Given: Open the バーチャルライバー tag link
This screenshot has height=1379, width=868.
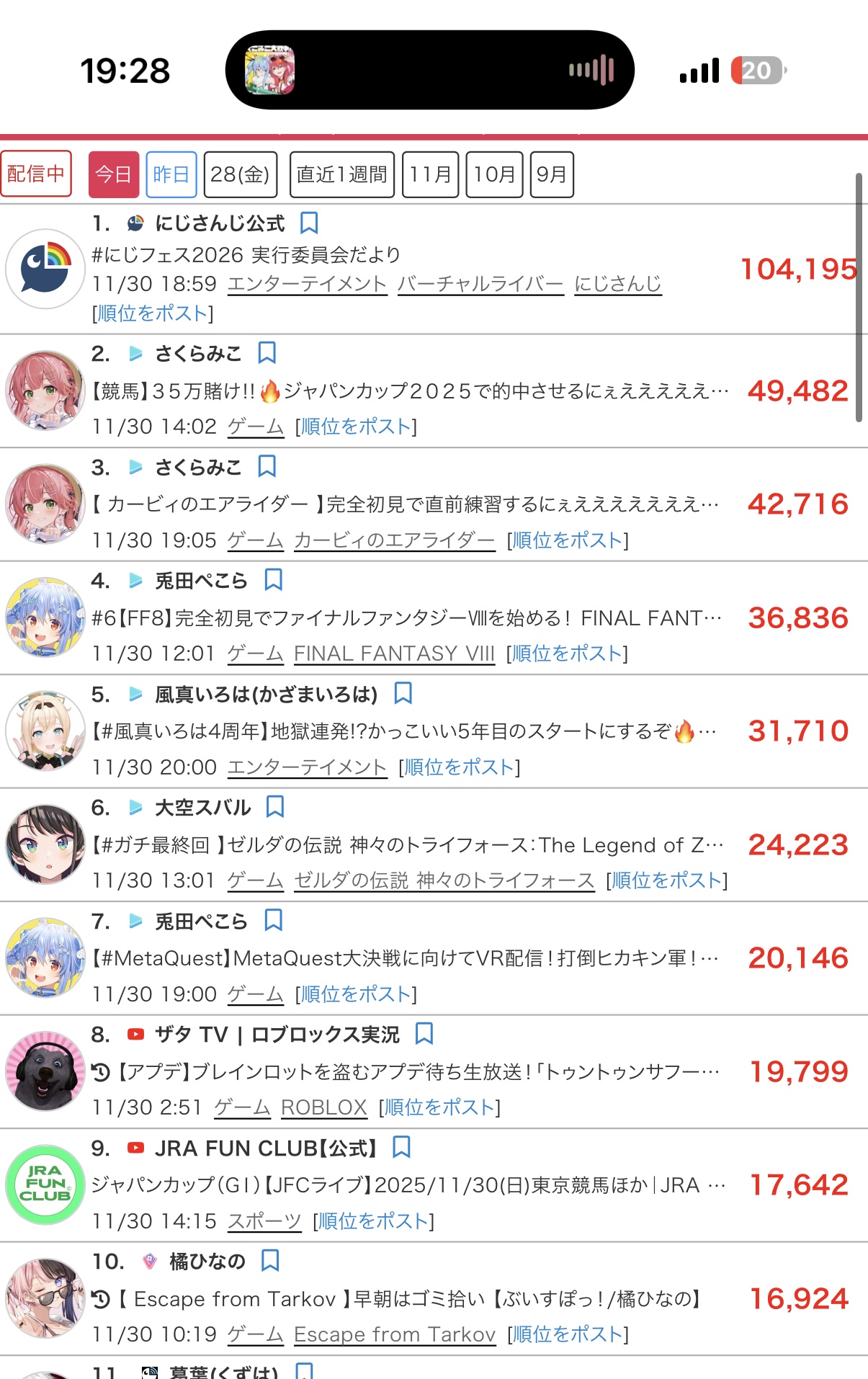Looking at the screenshot, I should click(480, 284).
